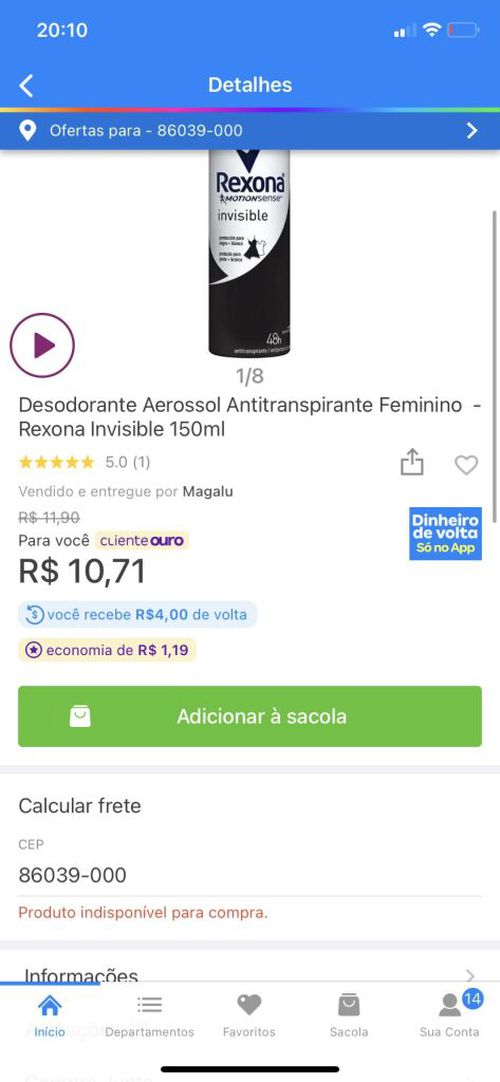
Task: Play the product video
Action: click(42, 345)
